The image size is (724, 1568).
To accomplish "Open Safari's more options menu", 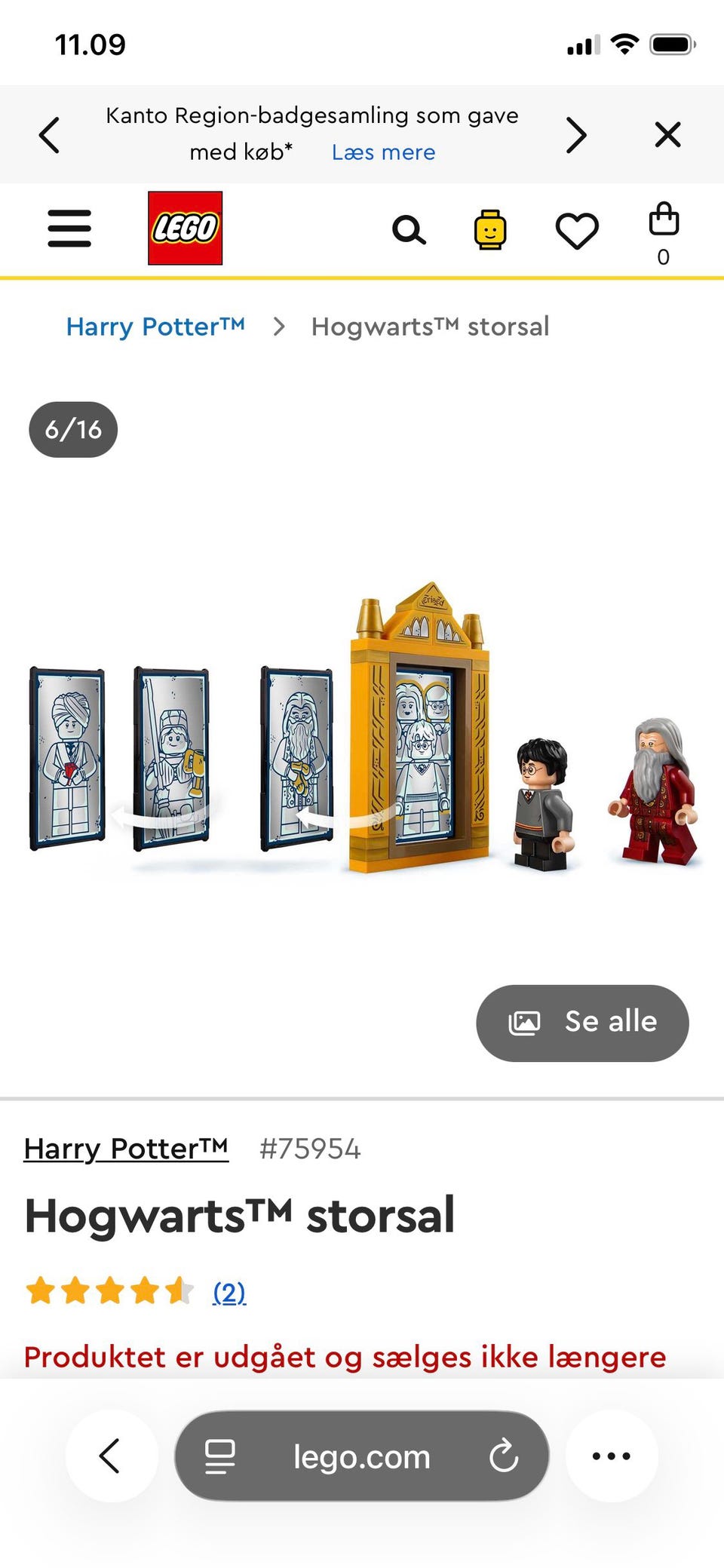I will 612,1456.
